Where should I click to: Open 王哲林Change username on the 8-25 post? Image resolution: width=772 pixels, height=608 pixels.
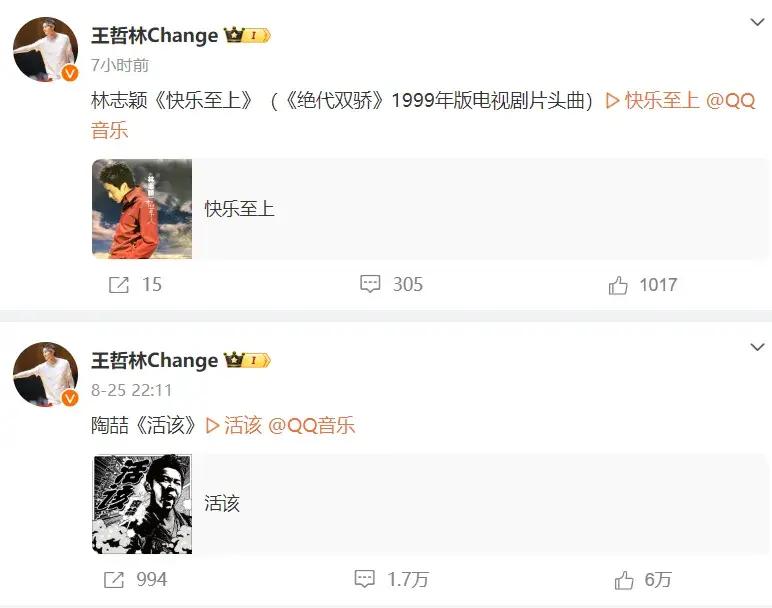[x=155, y=360]
